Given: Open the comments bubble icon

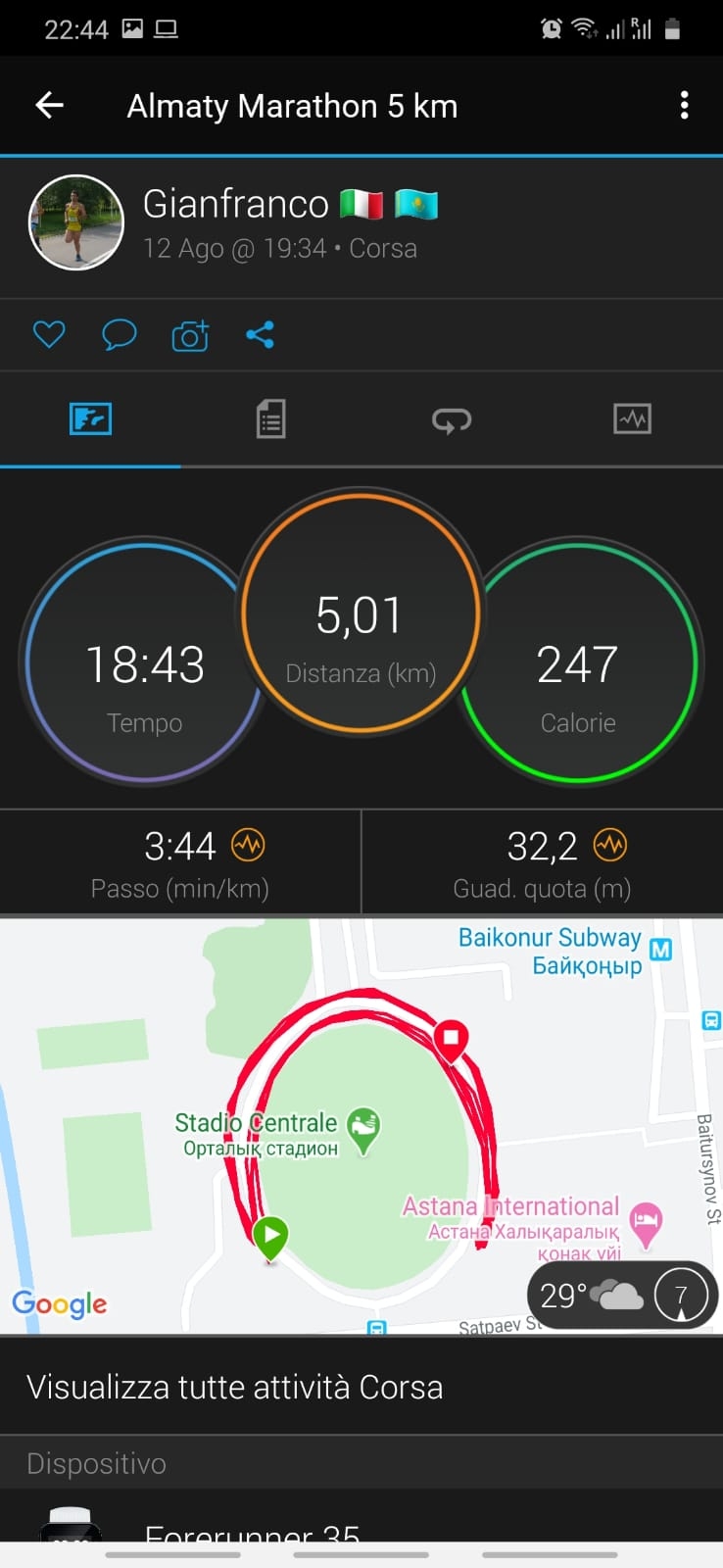Looking at the screenshot, I should [119, 335].
